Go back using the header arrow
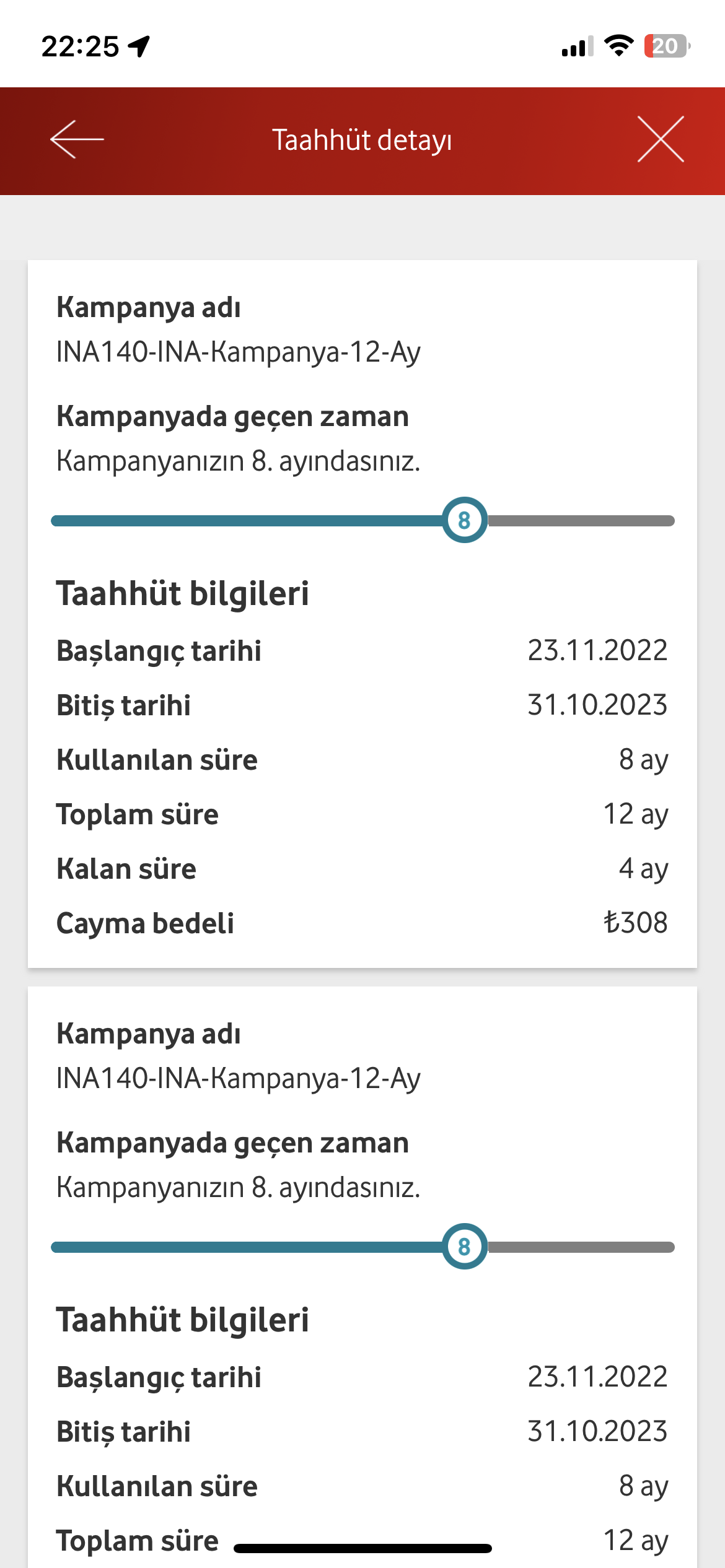725x1568 pixels. (x=77, y=139)
